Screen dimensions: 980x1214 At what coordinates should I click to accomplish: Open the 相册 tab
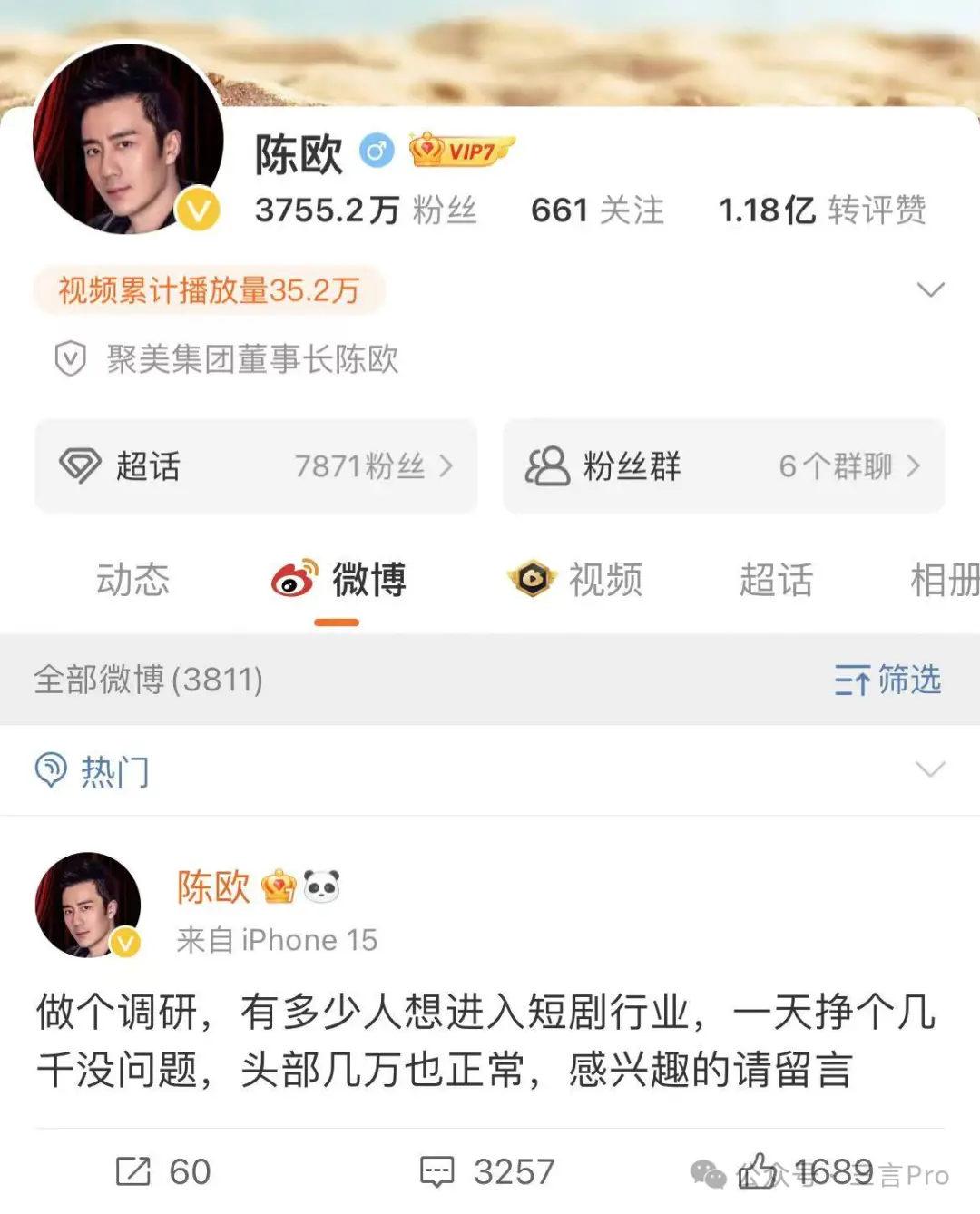click(x=944, y=580)
